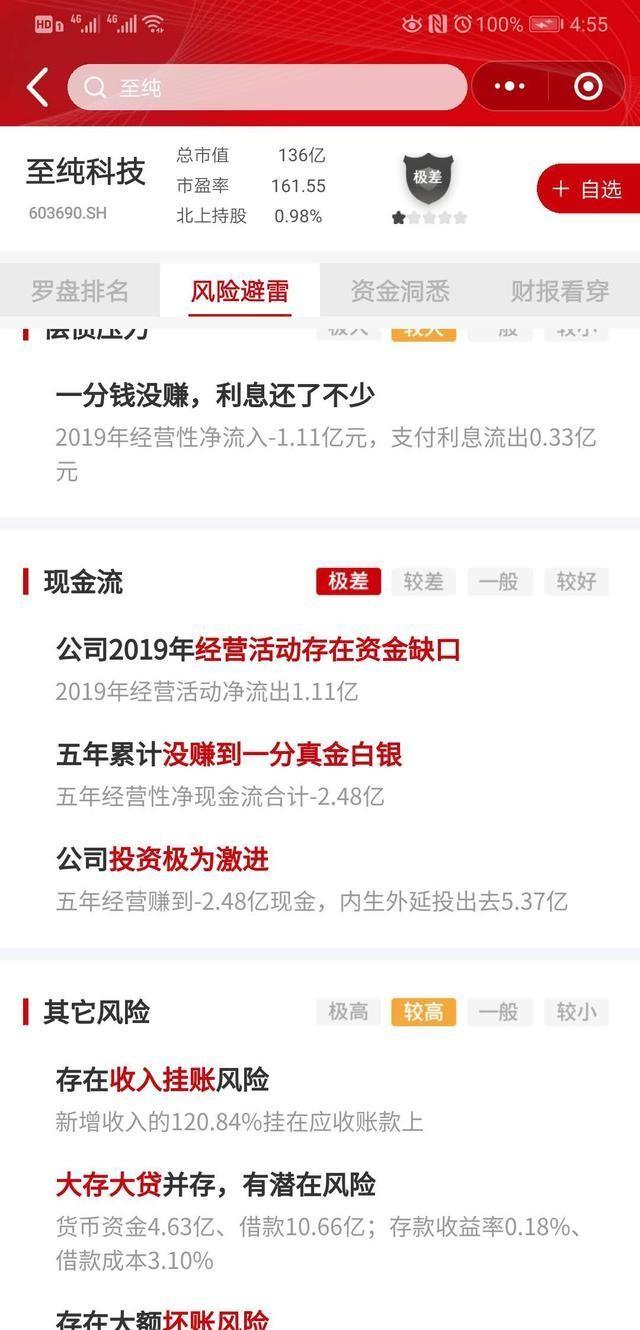Viewport: 640px width, 1330px height.
Task: Open the 资金洞悉 tab
Action: click(x=400, y=291)
